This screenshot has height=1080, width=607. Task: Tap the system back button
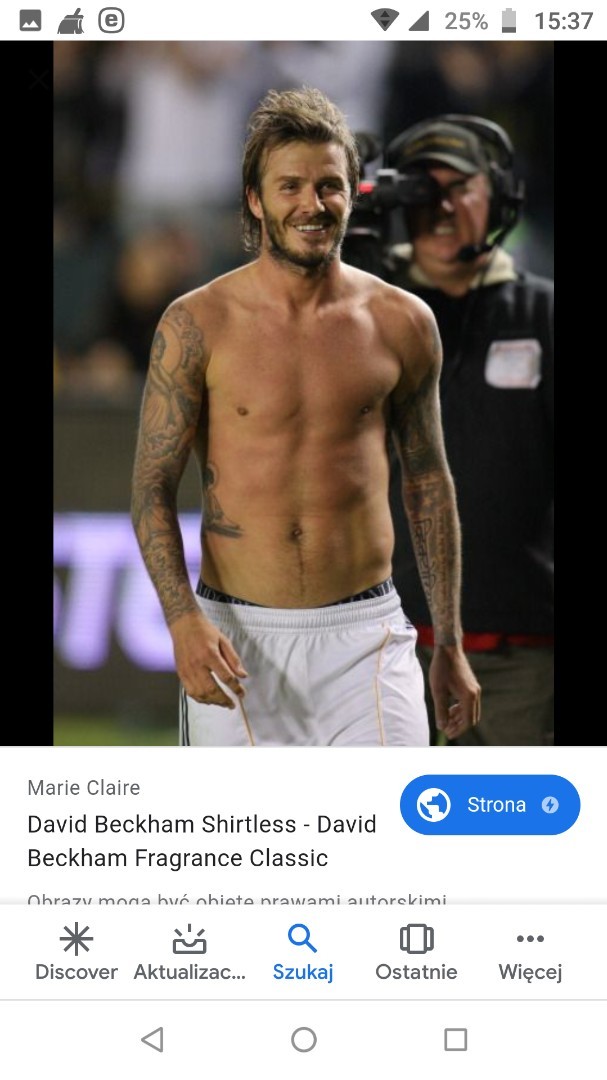pyautogui.click(x=152, y=1040)
